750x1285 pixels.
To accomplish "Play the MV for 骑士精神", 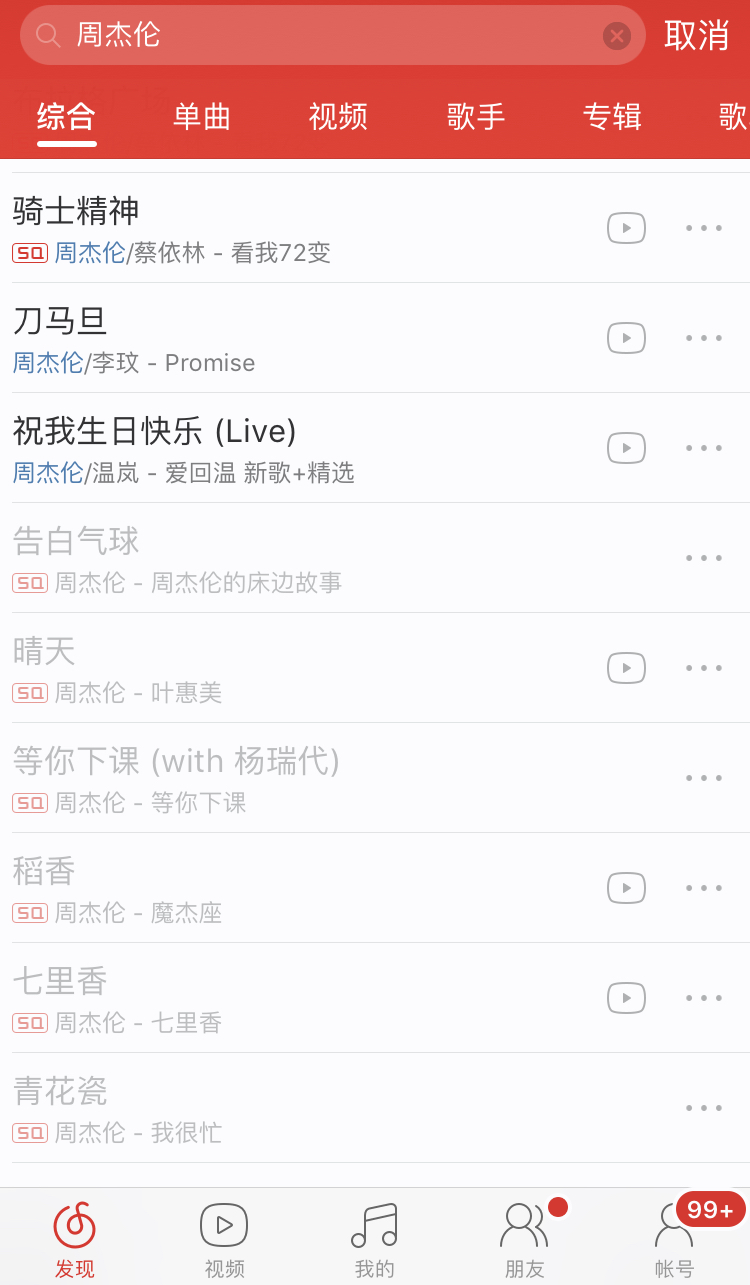I will pyautogui.click(x=626, y=228).
